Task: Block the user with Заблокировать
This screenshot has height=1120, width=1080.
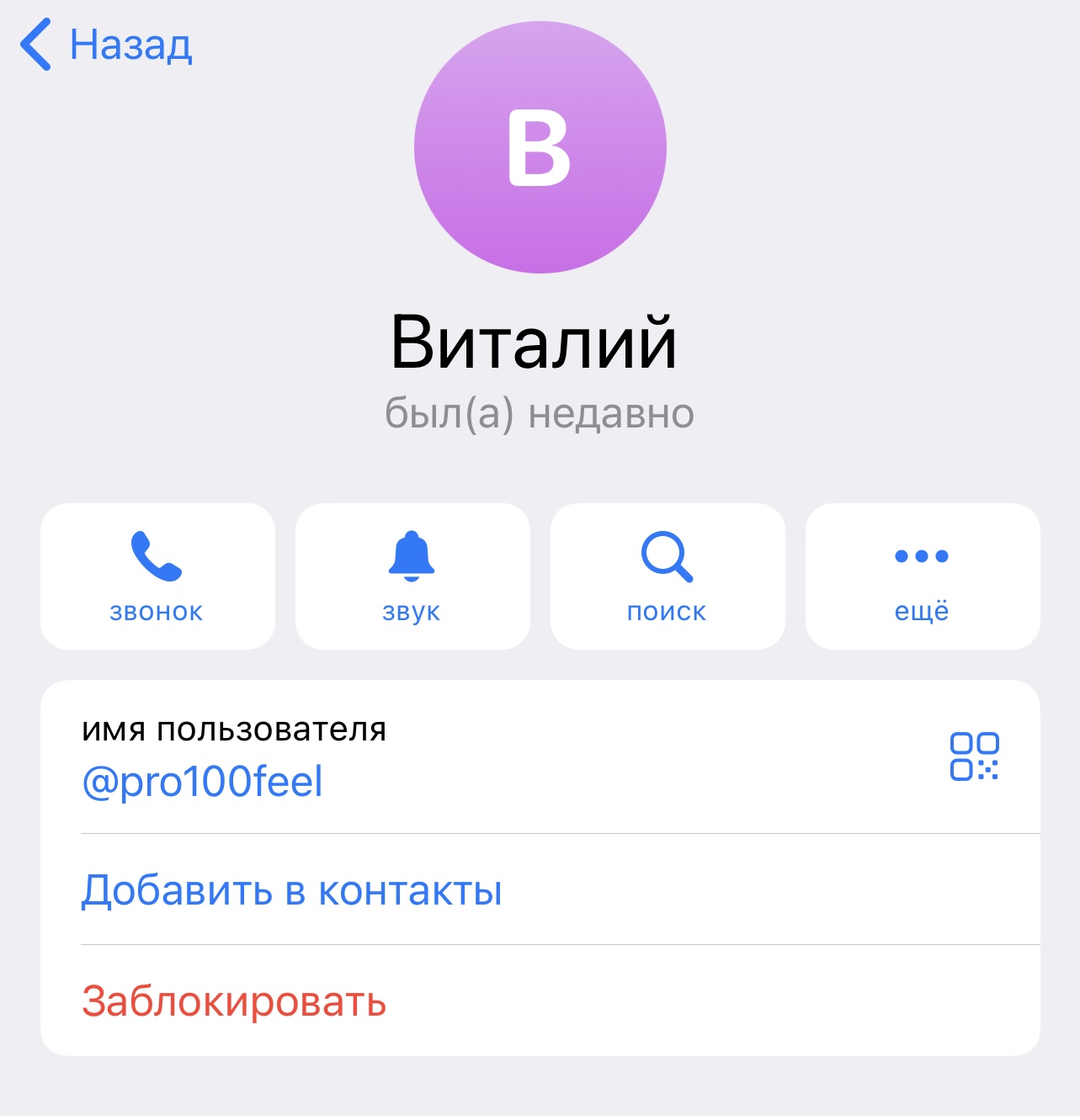Action: point(234,1001)
